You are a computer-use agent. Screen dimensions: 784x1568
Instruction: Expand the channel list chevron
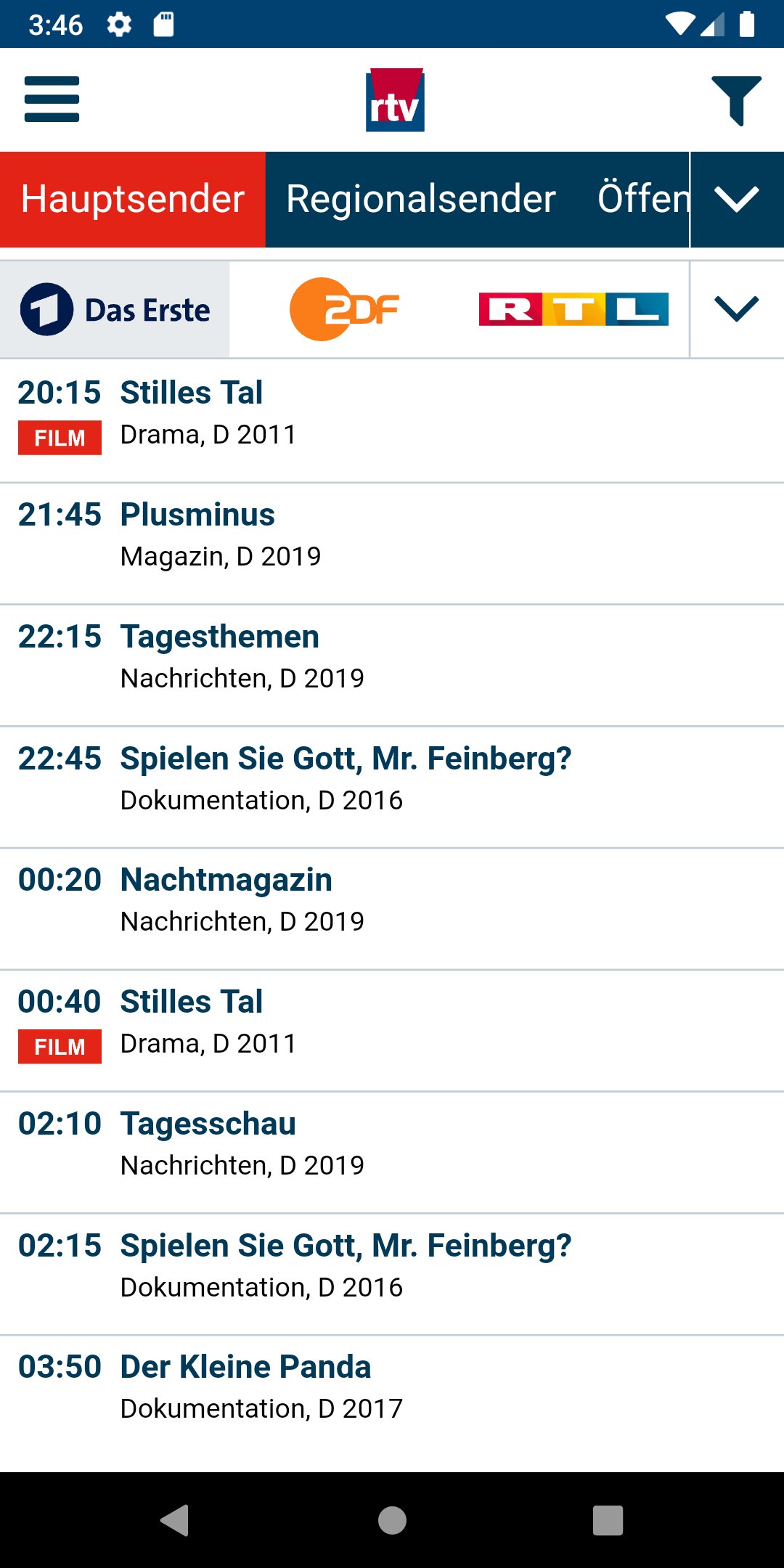(736, 309)
